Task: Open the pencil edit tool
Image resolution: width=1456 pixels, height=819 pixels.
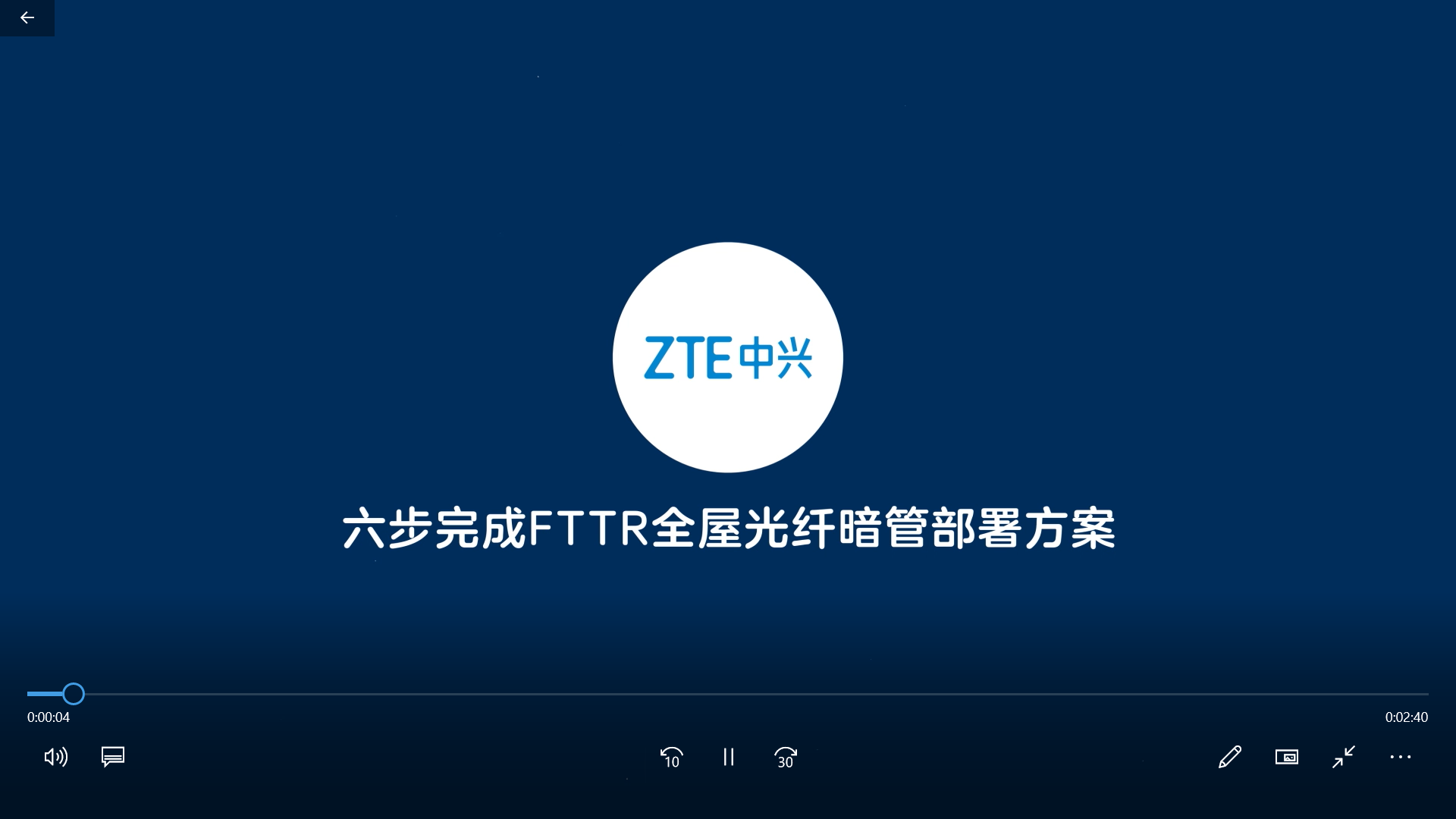Action: pos(1229,757)
